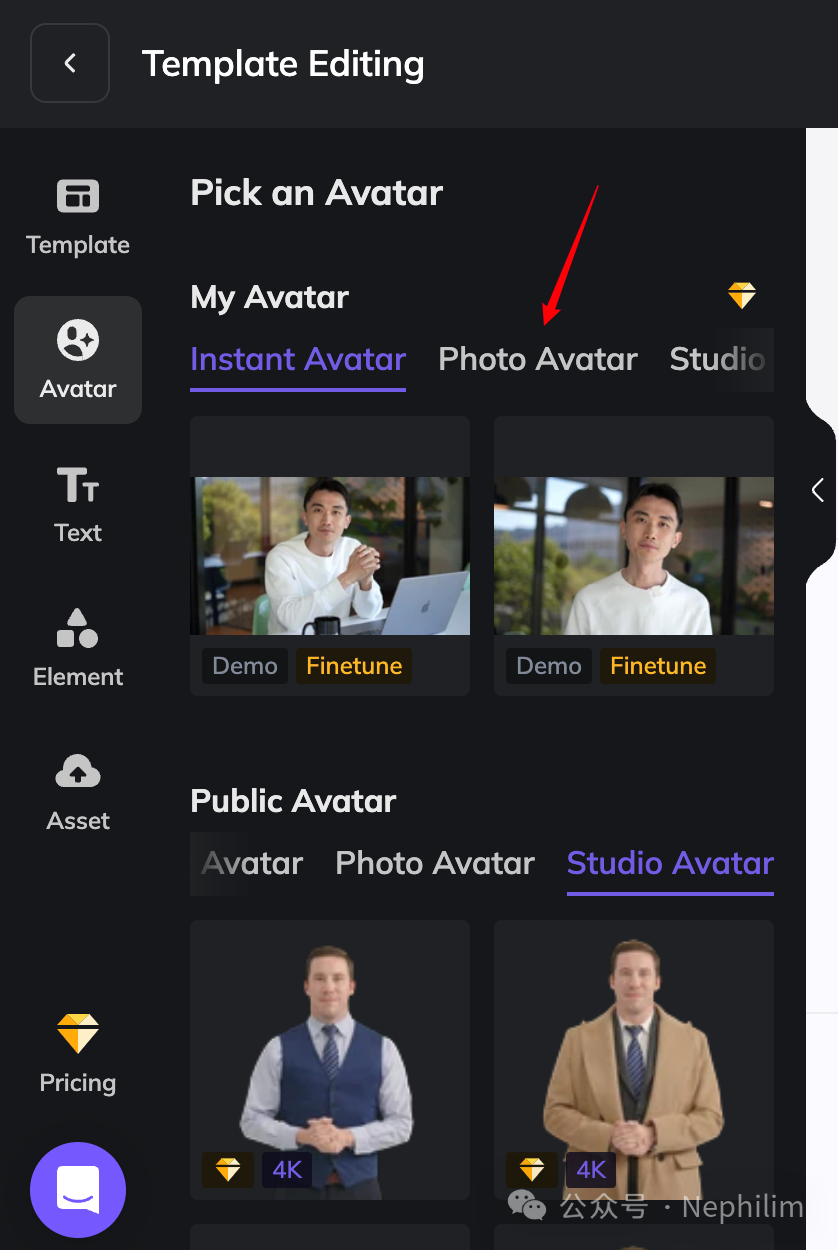
Task: Select Studio Avatar tab under Public Avatar
Action: point(670,863)
